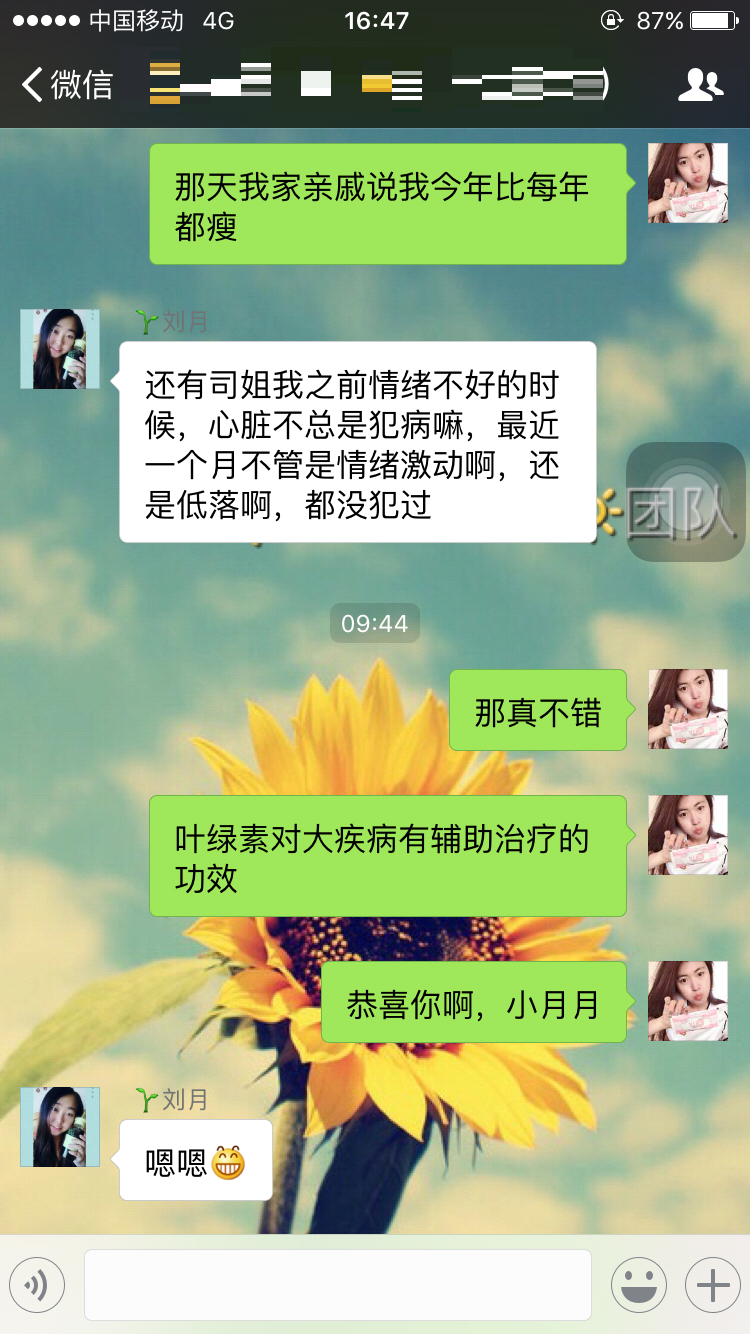The image size is (750, 1334).
Task: Open the plus attachments menu
Action: pyautogui.click(x=712, y=1285)
